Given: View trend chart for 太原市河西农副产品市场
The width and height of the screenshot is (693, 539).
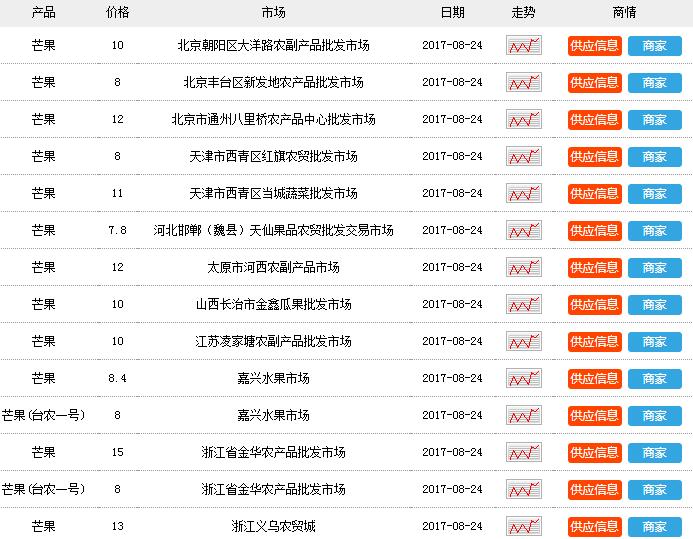Looking at the screenshot, I should click(x=523, y=268).
